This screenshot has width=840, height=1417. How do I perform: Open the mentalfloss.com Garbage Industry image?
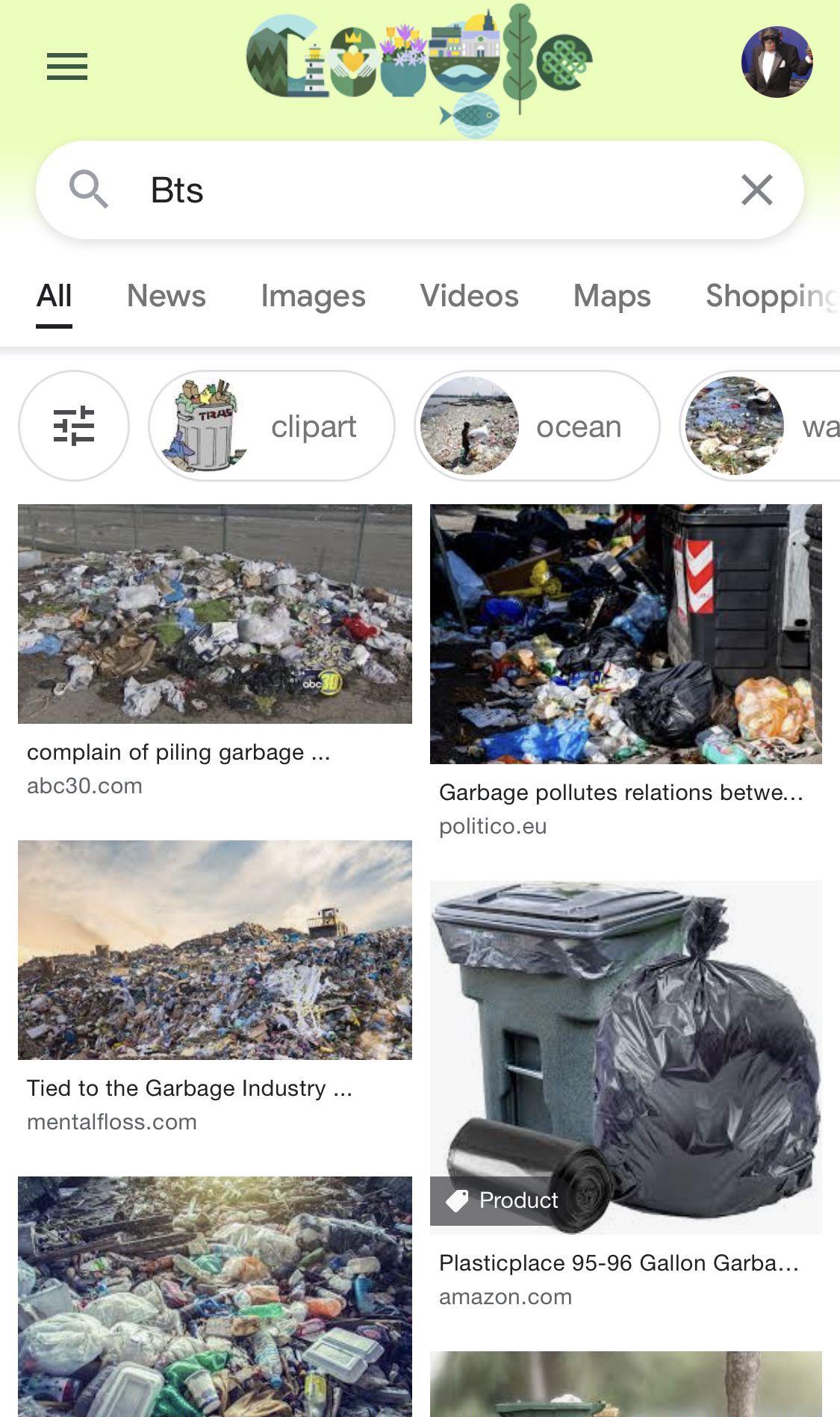point(215,950)
